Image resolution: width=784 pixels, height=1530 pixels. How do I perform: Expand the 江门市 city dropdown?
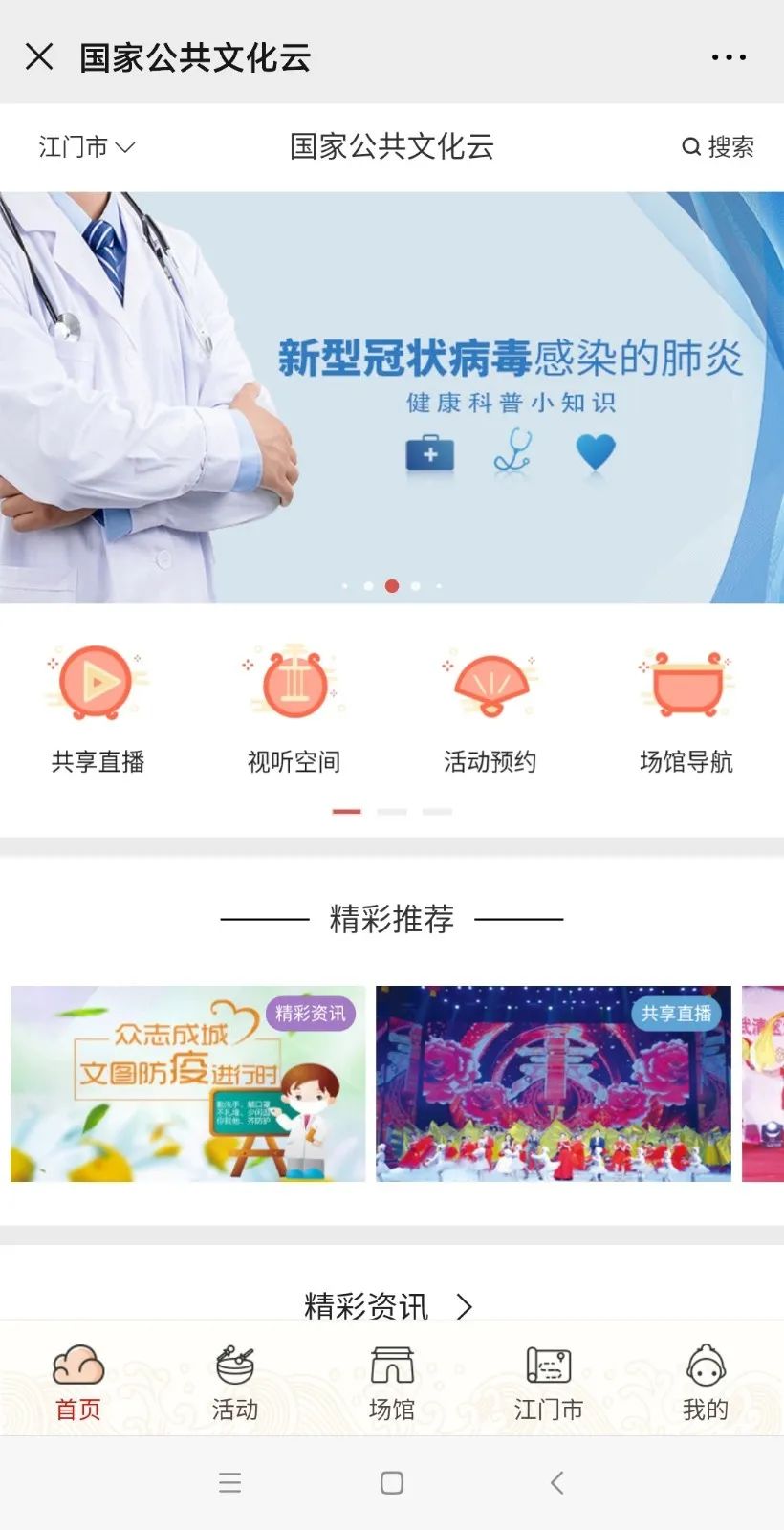[86, 146]
